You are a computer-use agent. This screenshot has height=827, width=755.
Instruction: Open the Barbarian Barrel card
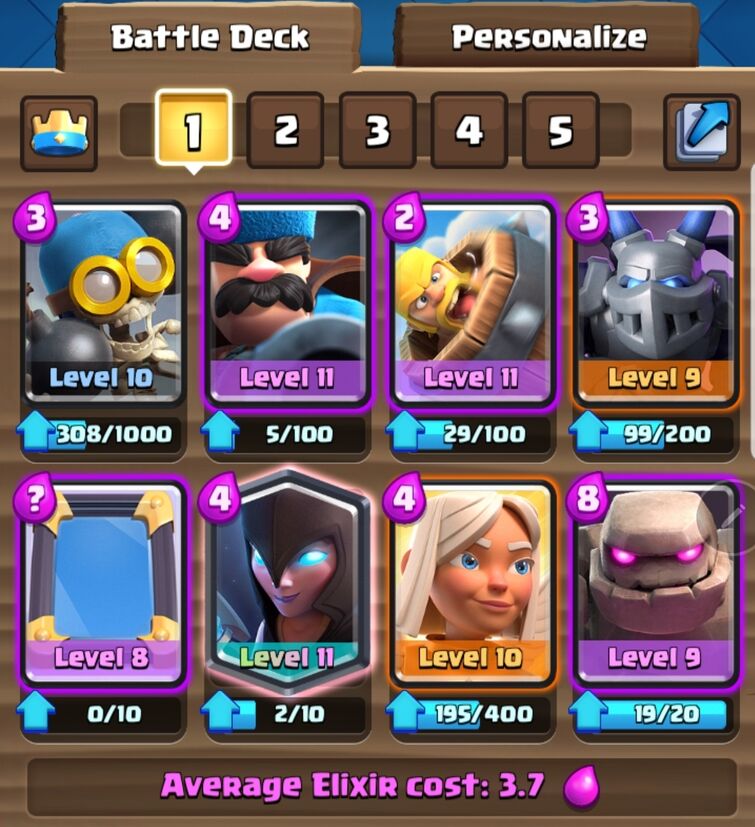472,302
